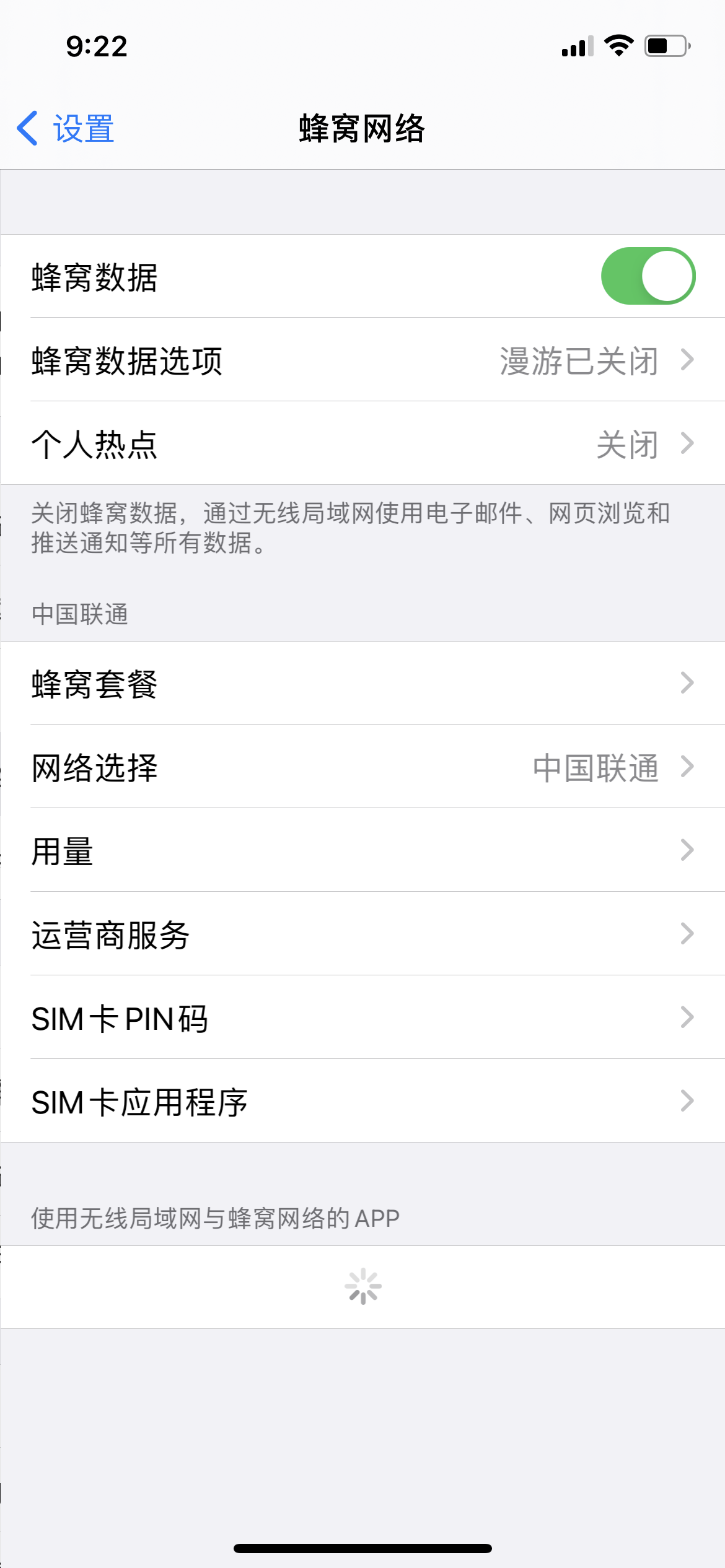Viewport: 725px width, 1568px height.
Task: Open 运营商服务
Action: point(362,934)
